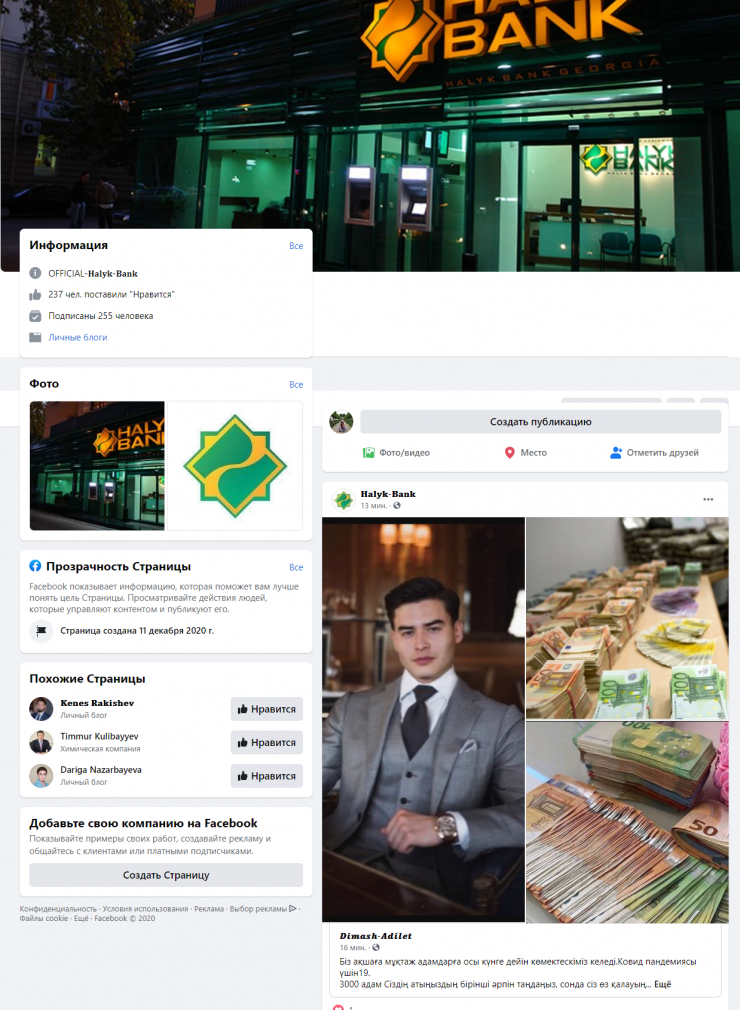
Task: Open Kenes Rakishev's page
Action: (97, 703)
